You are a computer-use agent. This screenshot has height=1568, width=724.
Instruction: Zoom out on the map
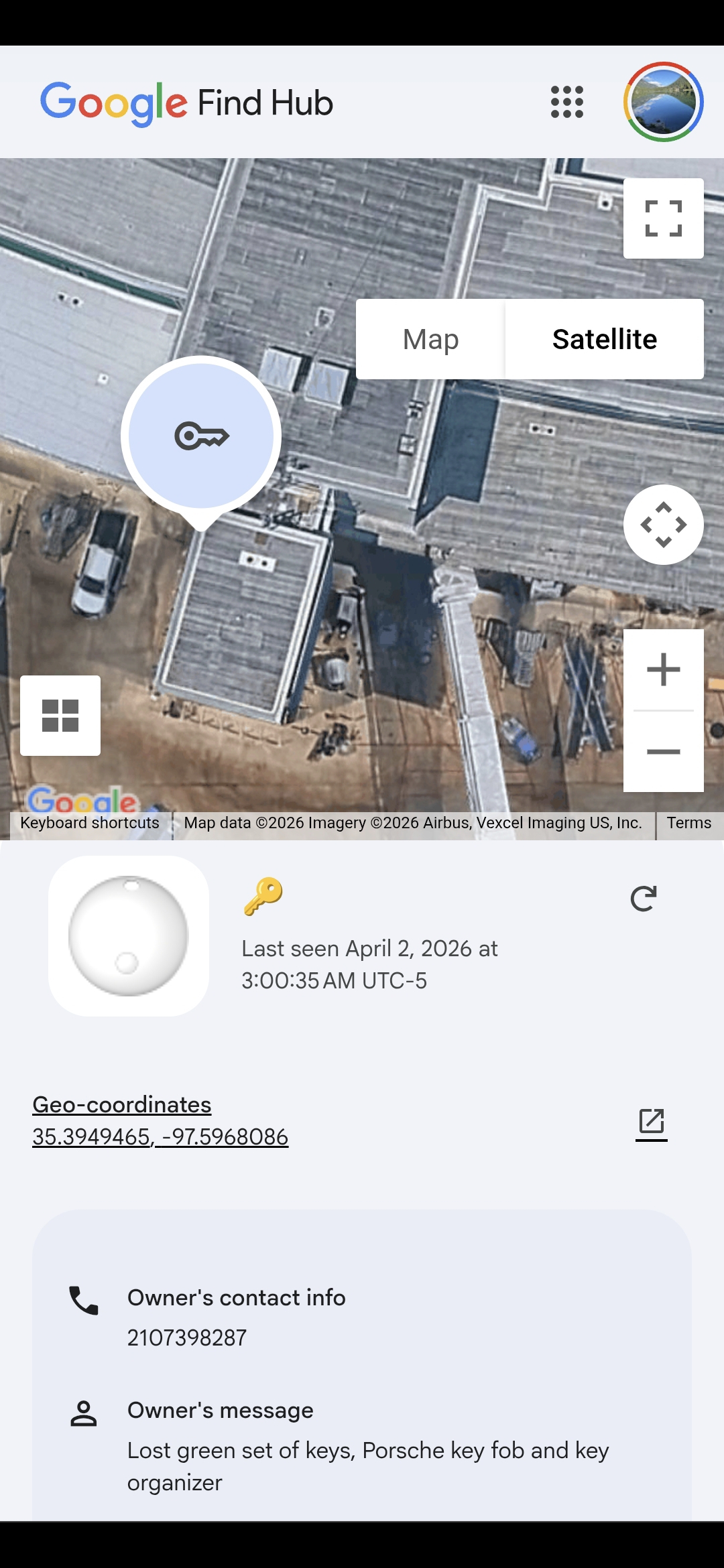[663, 752]
